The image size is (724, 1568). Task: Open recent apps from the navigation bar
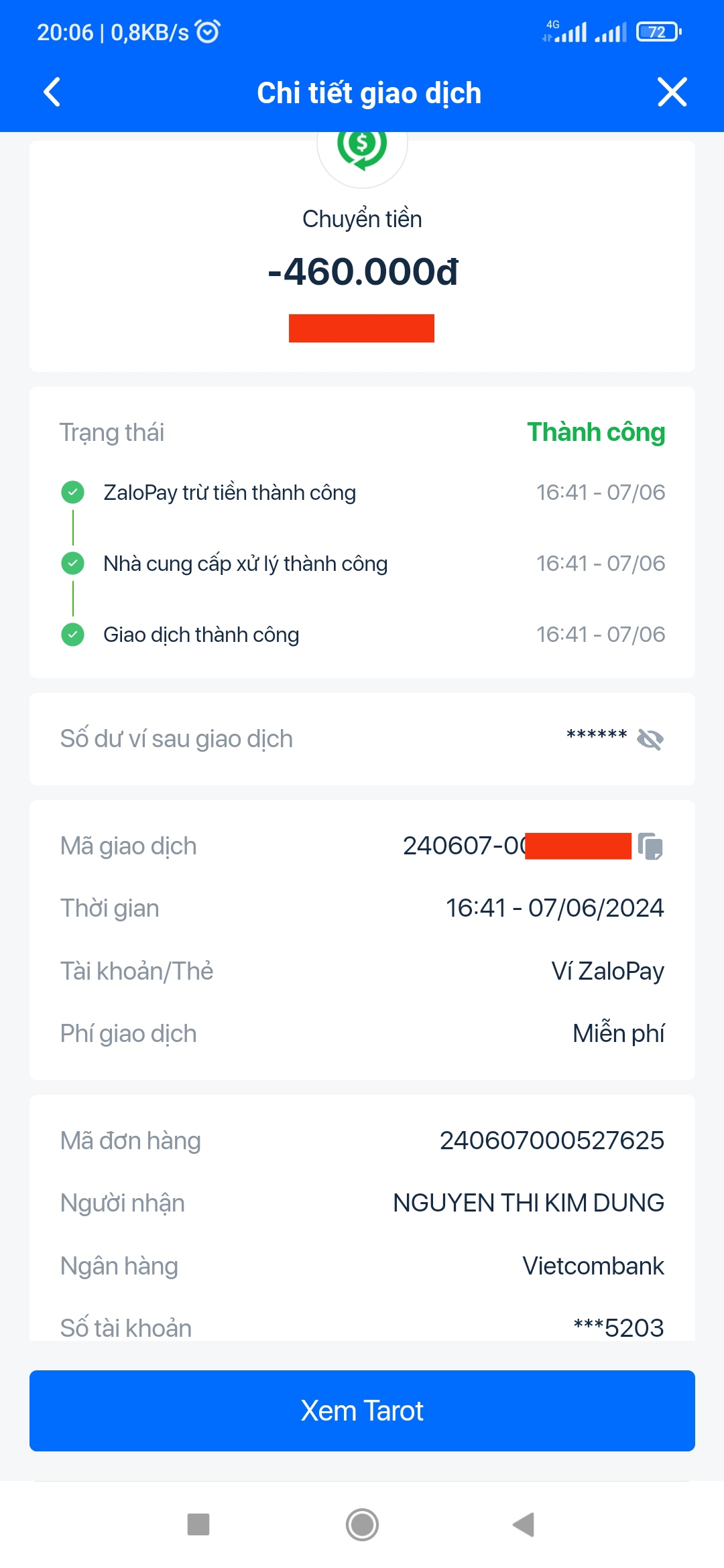pos(198,1524)
